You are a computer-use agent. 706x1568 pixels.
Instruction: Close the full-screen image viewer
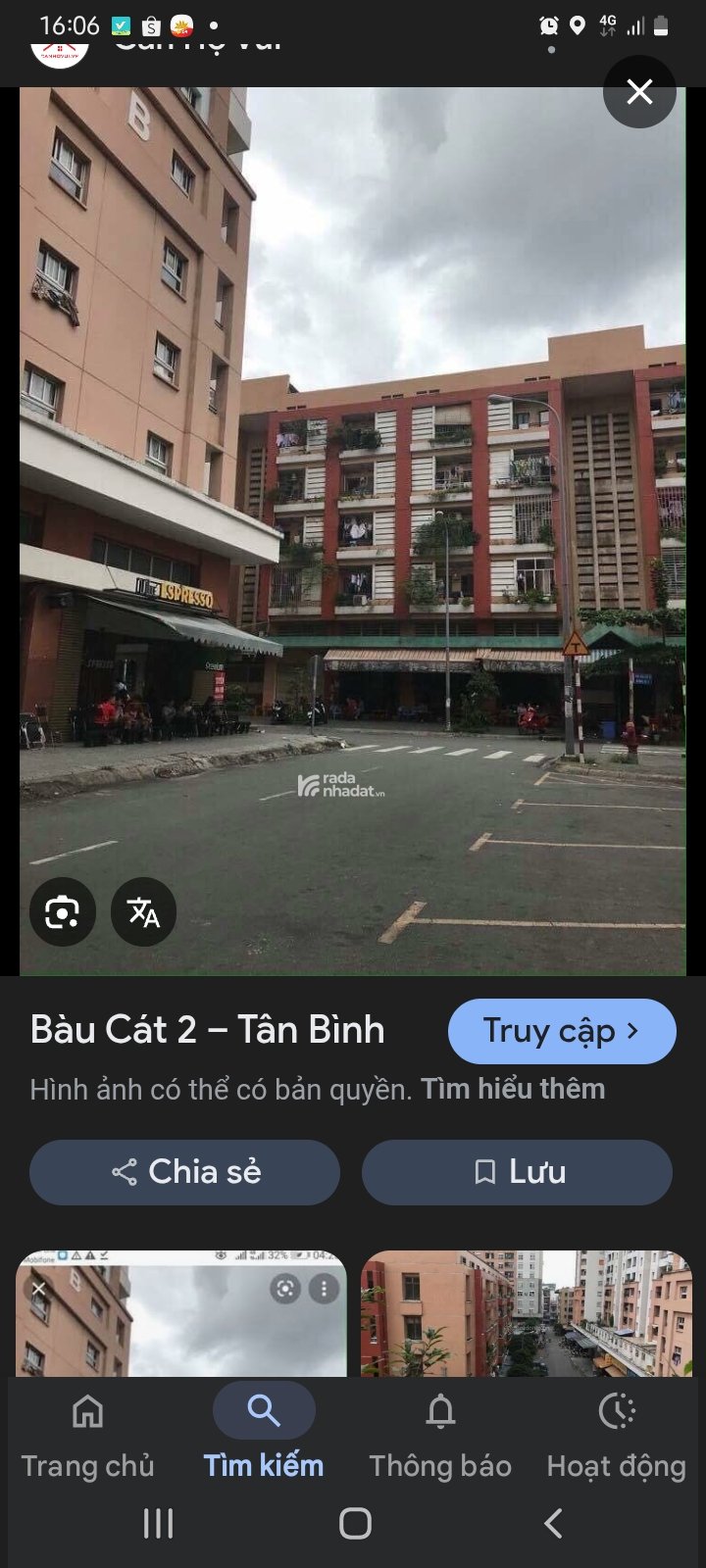pos(639,92)
